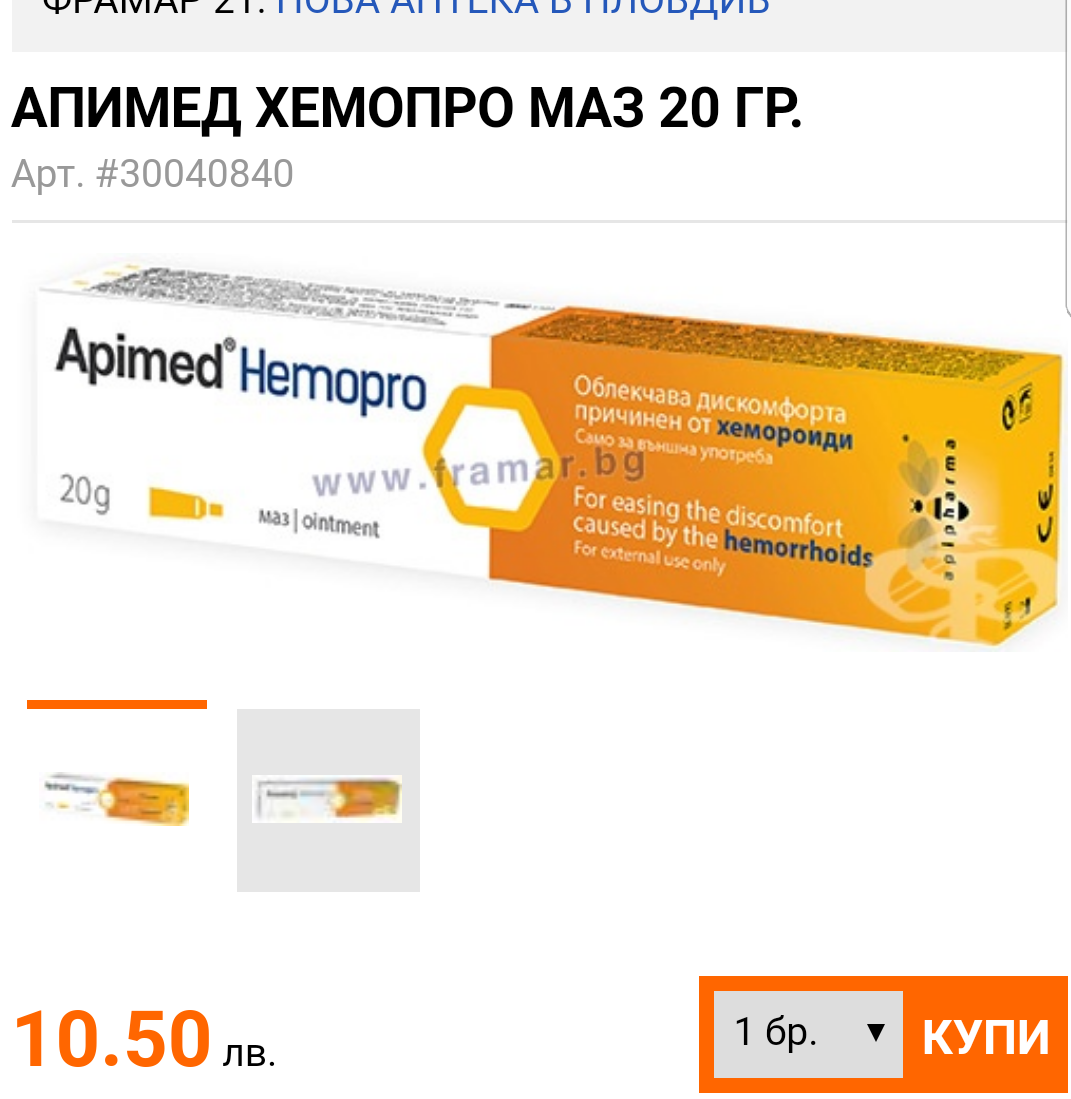Select the first product thumbnail
Viewport: 1071px width, 1099px height.
click(117, 799)
